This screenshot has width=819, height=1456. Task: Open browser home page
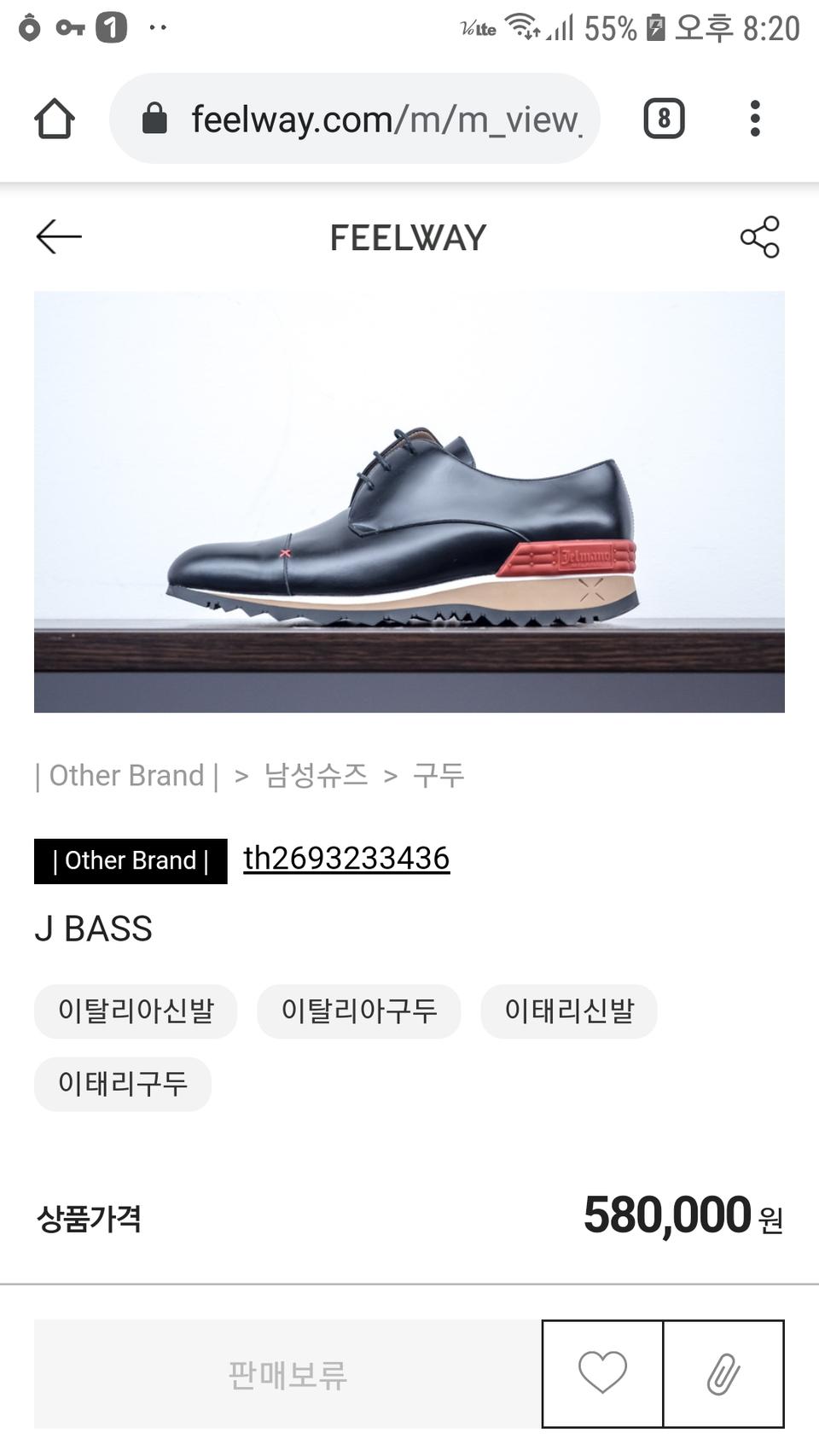click(x=55, y=119)
